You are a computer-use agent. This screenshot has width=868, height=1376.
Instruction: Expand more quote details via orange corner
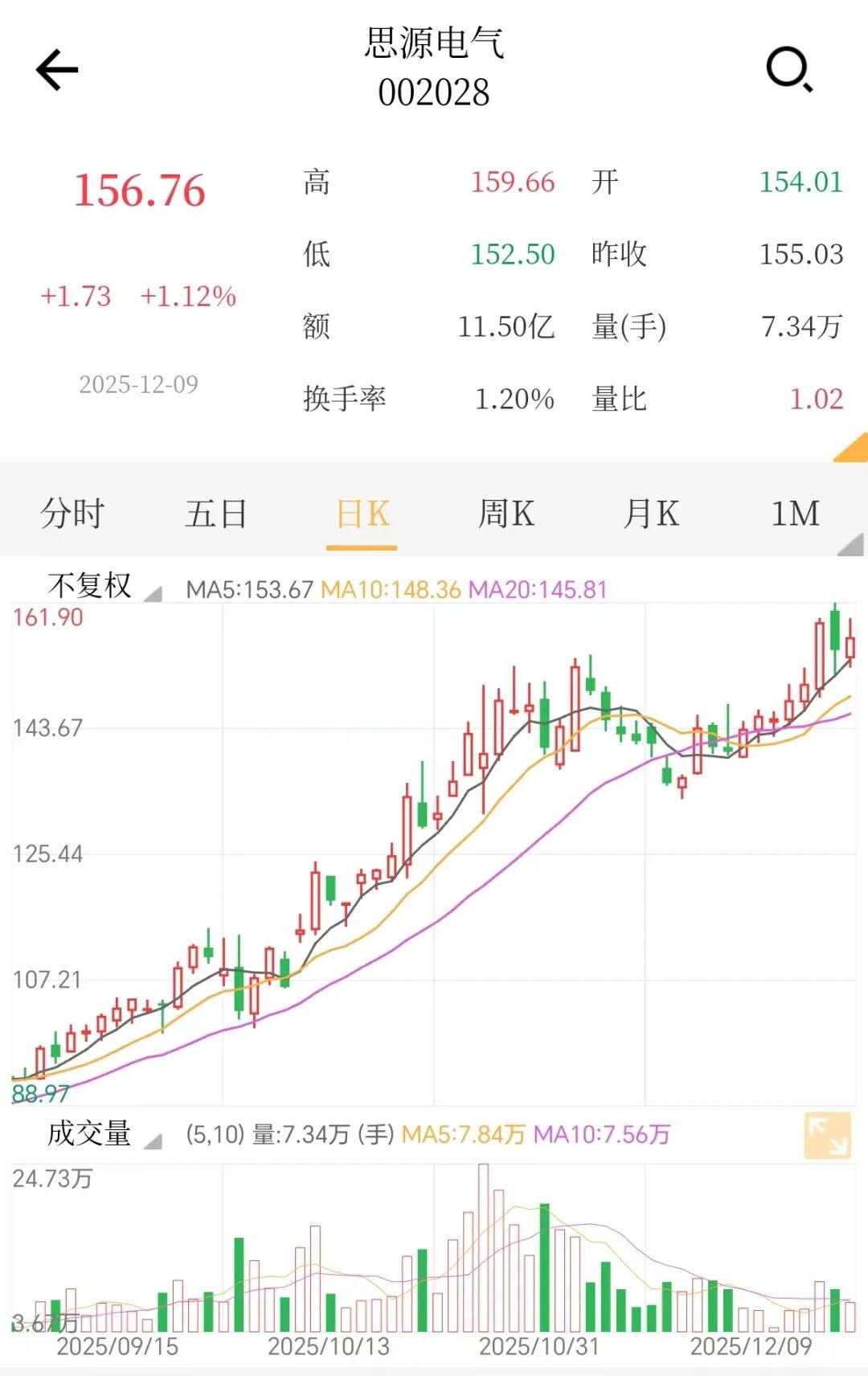click(x=853, y=448)
